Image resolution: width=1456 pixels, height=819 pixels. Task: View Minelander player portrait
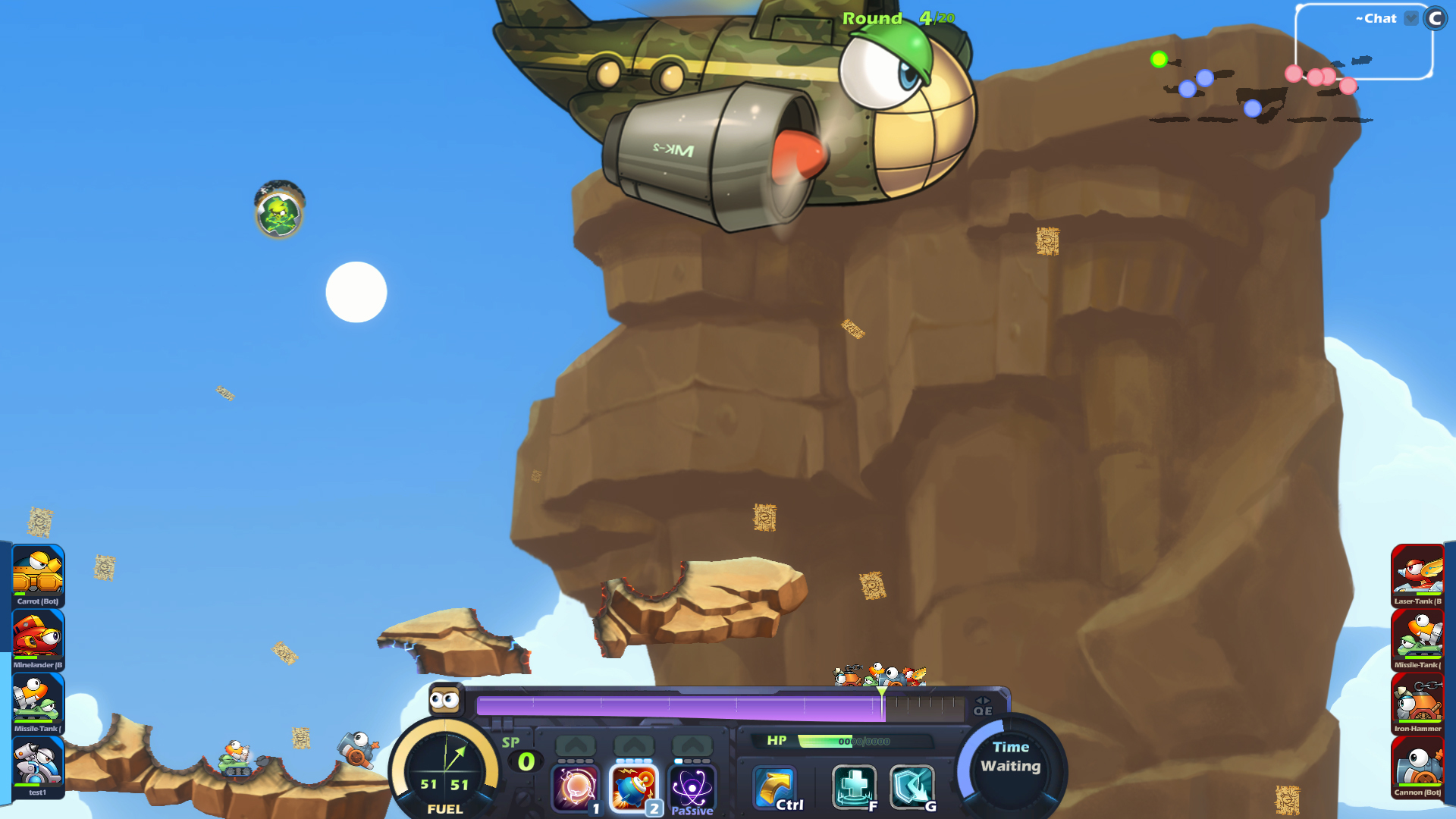38,637
